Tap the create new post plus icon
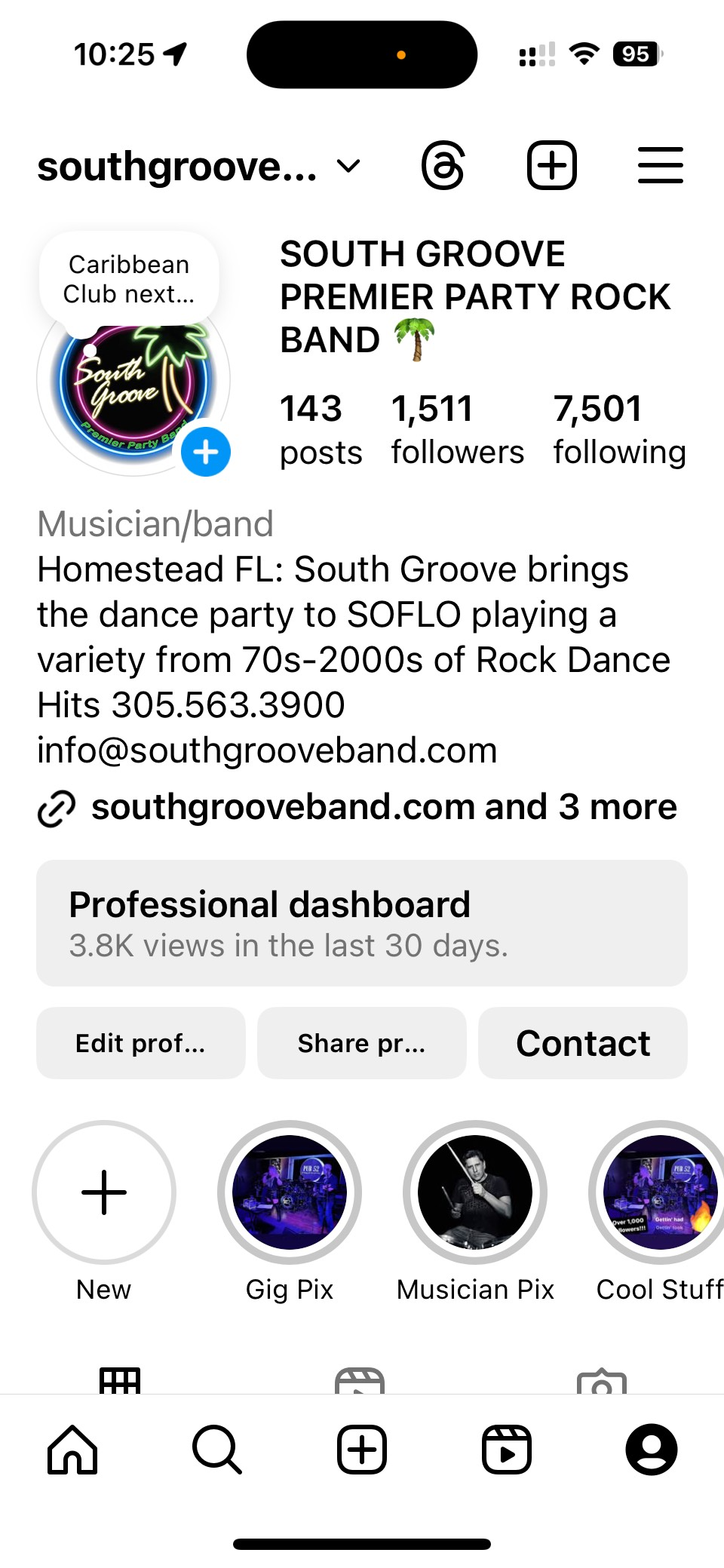Screen dimensions: 724x1568 click(x=551, y=166)
